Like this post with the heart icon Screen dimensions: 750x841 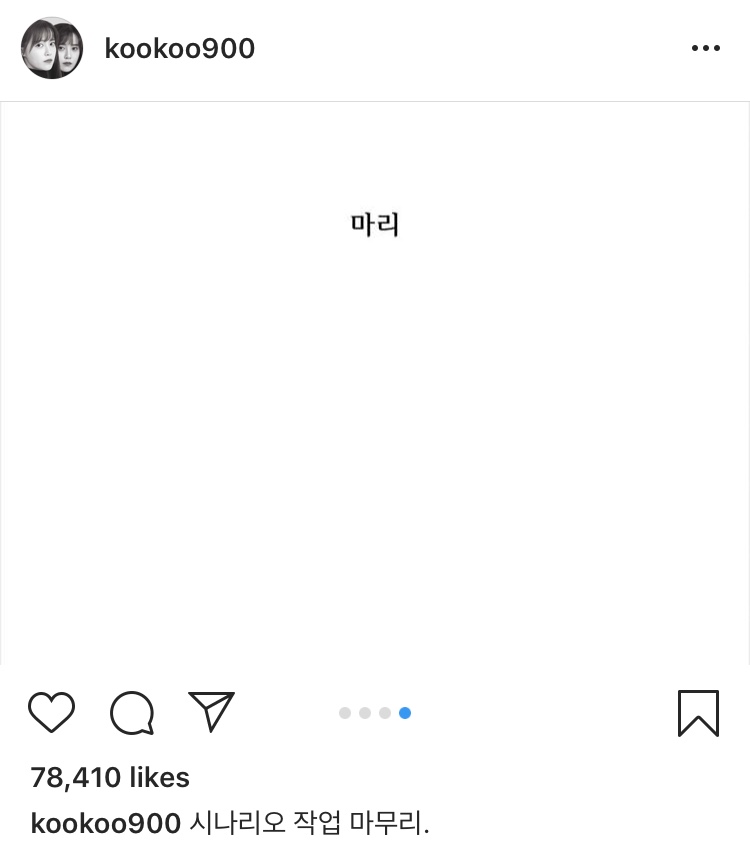point(51,713)
